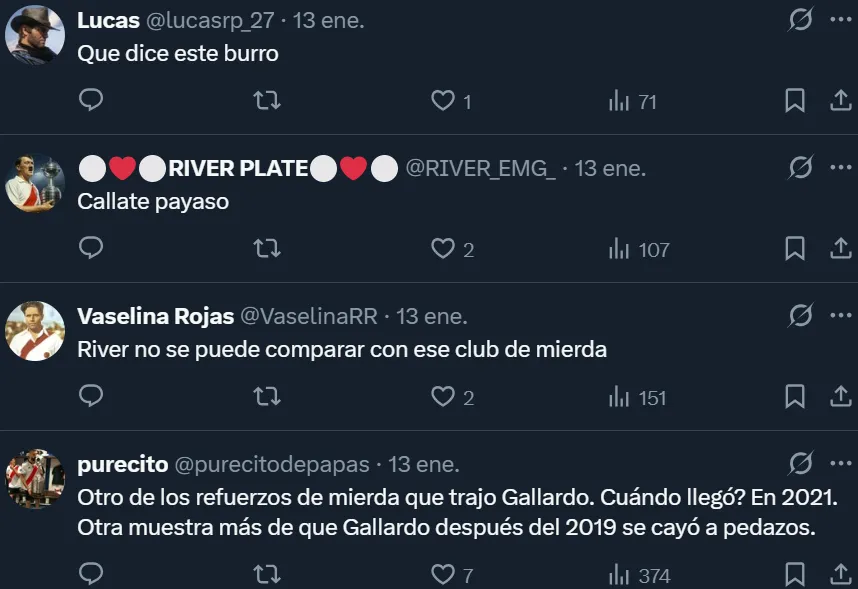This screenshot has width=858, height=589.
Task: Reply to purecito's tweet
Action: tap(91, 575)
